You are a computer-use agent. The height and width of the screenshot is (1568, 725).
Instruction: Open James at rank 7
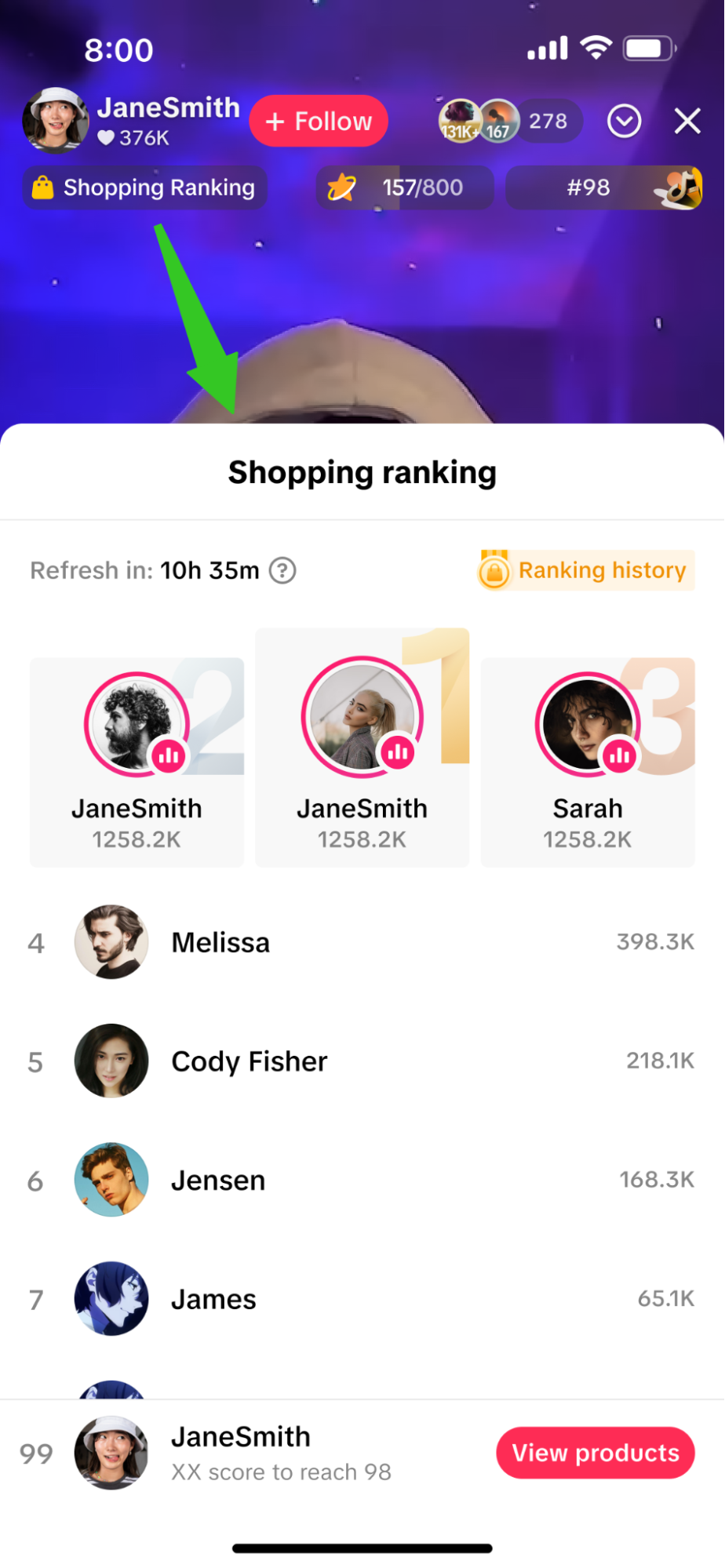point(213,1299)
